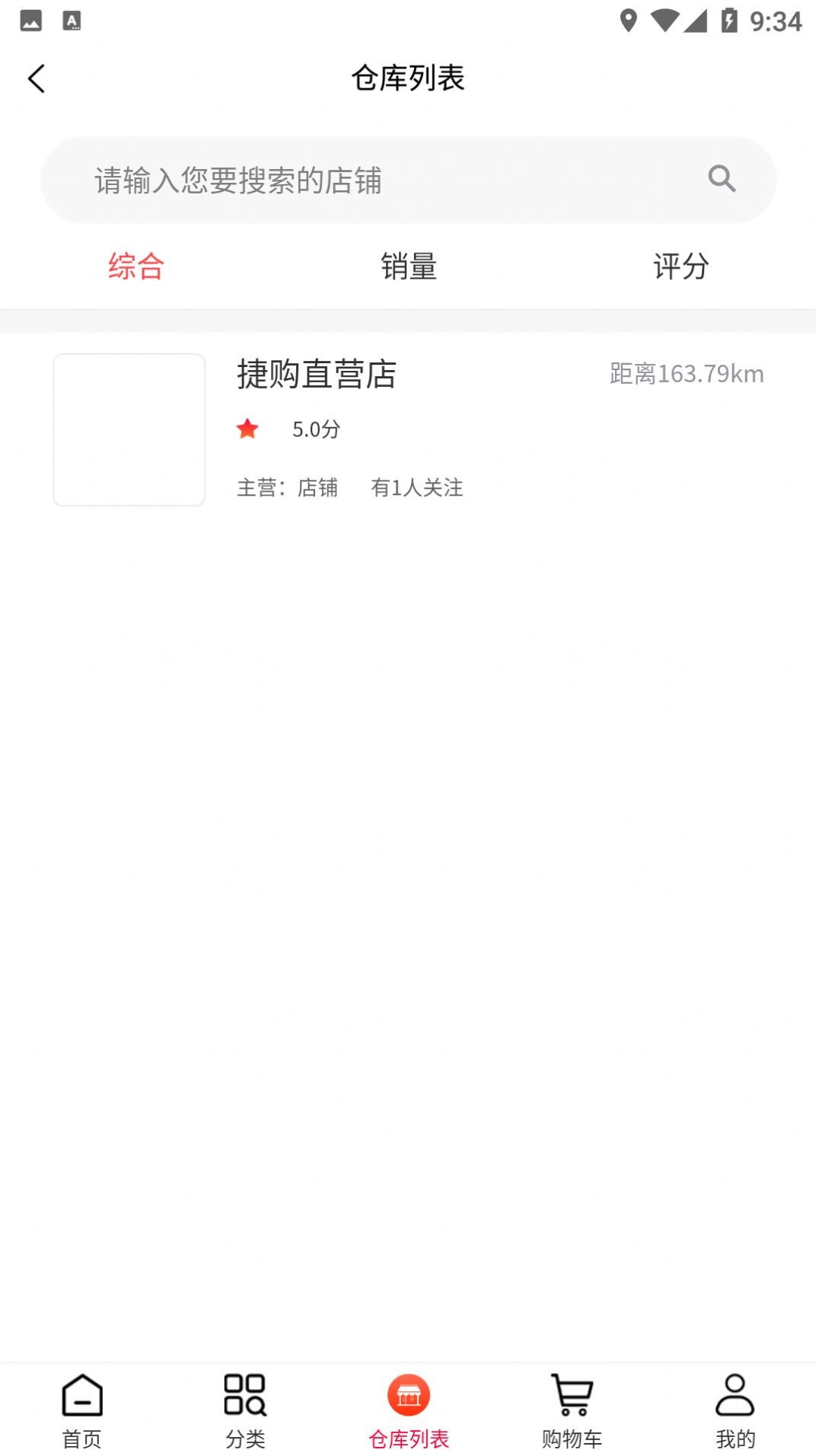The height and width of the screenshot is (1456, 816).
Task: Switch to the 评分 sorting tab
Action: pyautogui.click(x=680, y=267)
